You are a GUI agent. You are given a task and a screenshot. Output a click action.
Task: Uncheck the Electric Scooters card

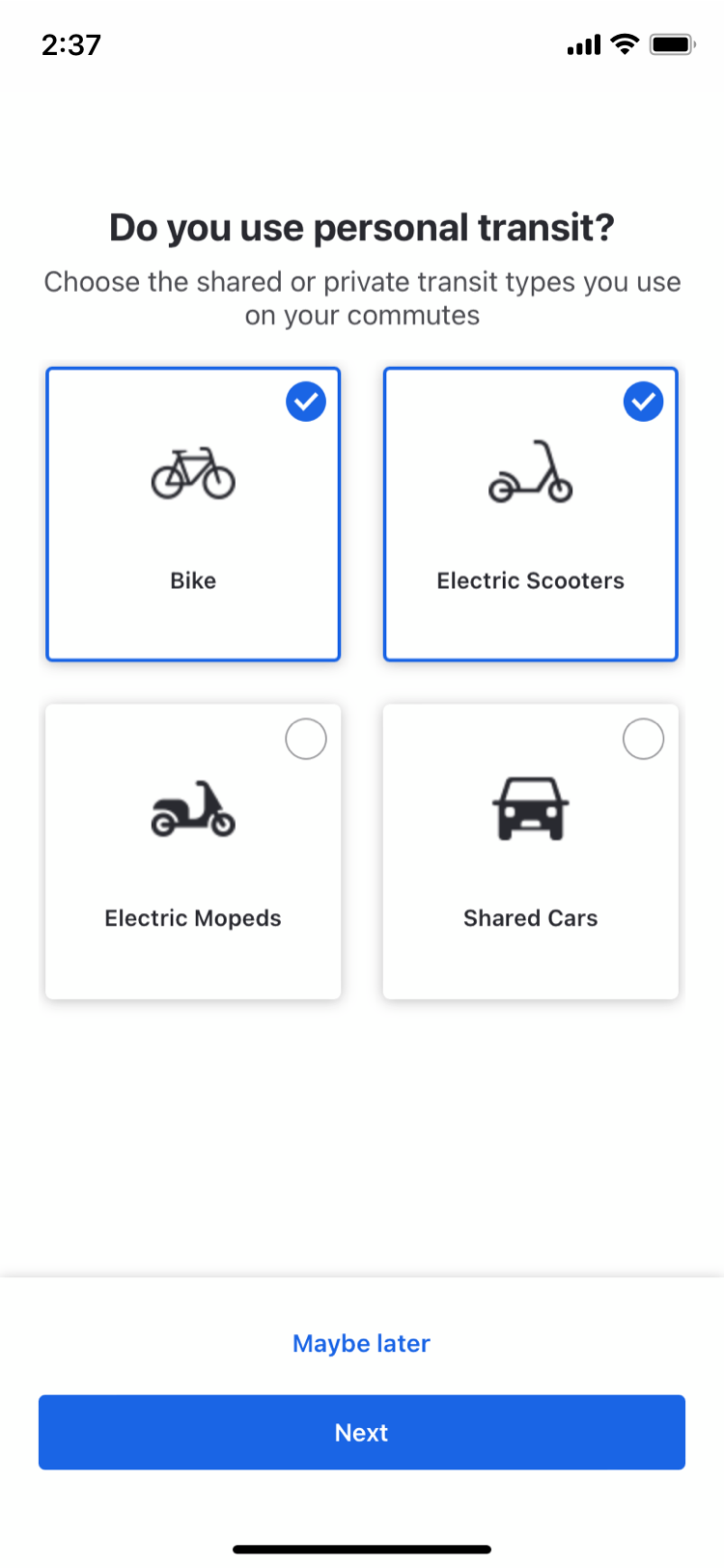coord(531,514)
